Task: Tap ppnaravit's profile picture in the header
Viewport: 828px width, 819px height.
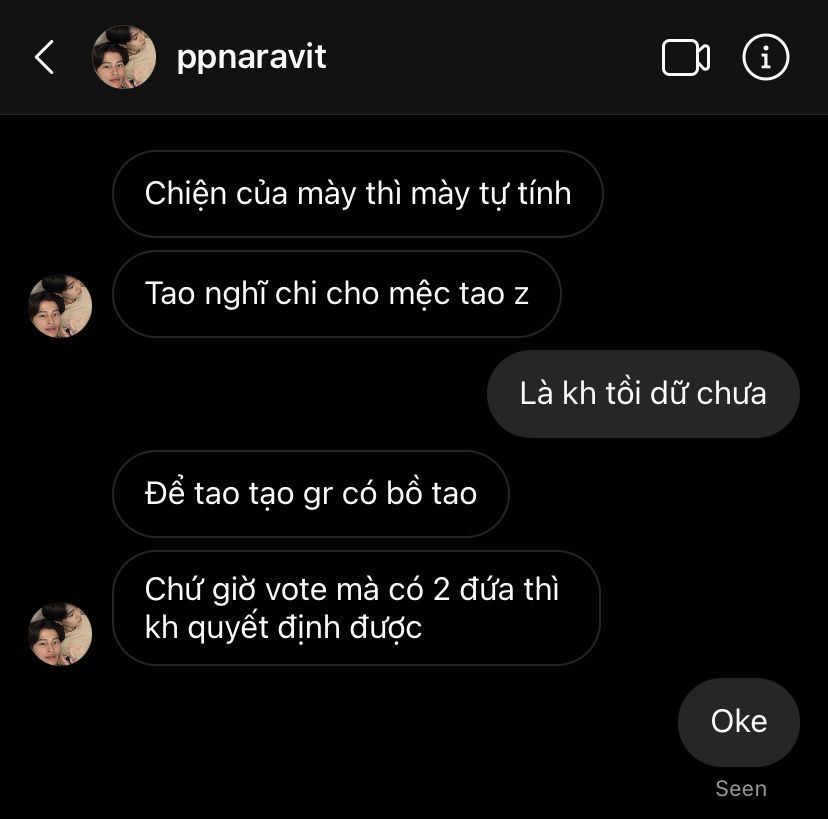Action: [124, 57]
